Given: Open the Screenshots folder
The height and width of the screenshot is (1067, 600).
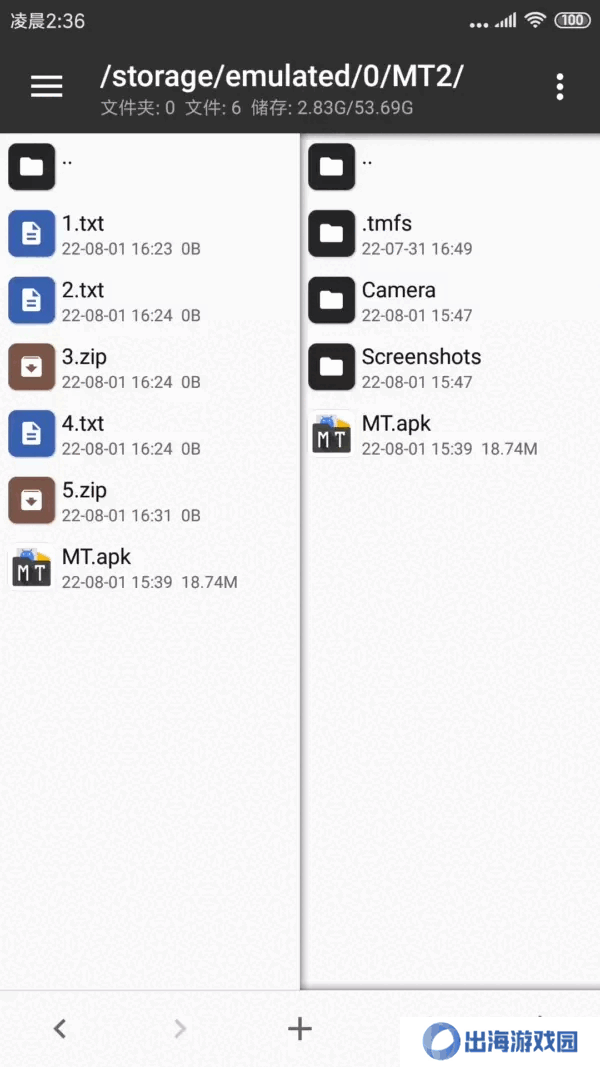Looking at the screenshot, I should click(x=450, y=367).
